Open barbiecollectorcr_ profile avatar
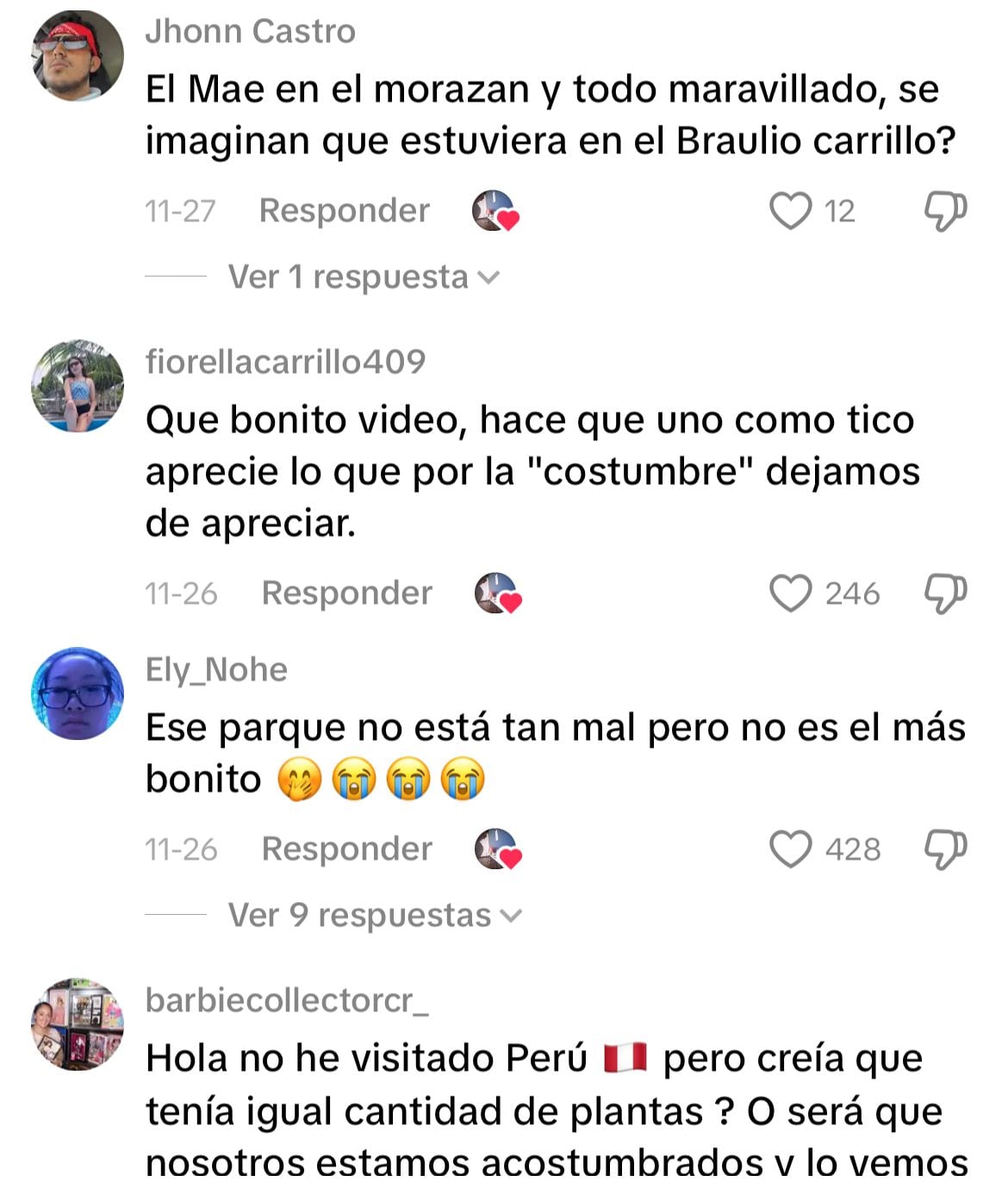 pyautogui.click(x=78, y=1024)
